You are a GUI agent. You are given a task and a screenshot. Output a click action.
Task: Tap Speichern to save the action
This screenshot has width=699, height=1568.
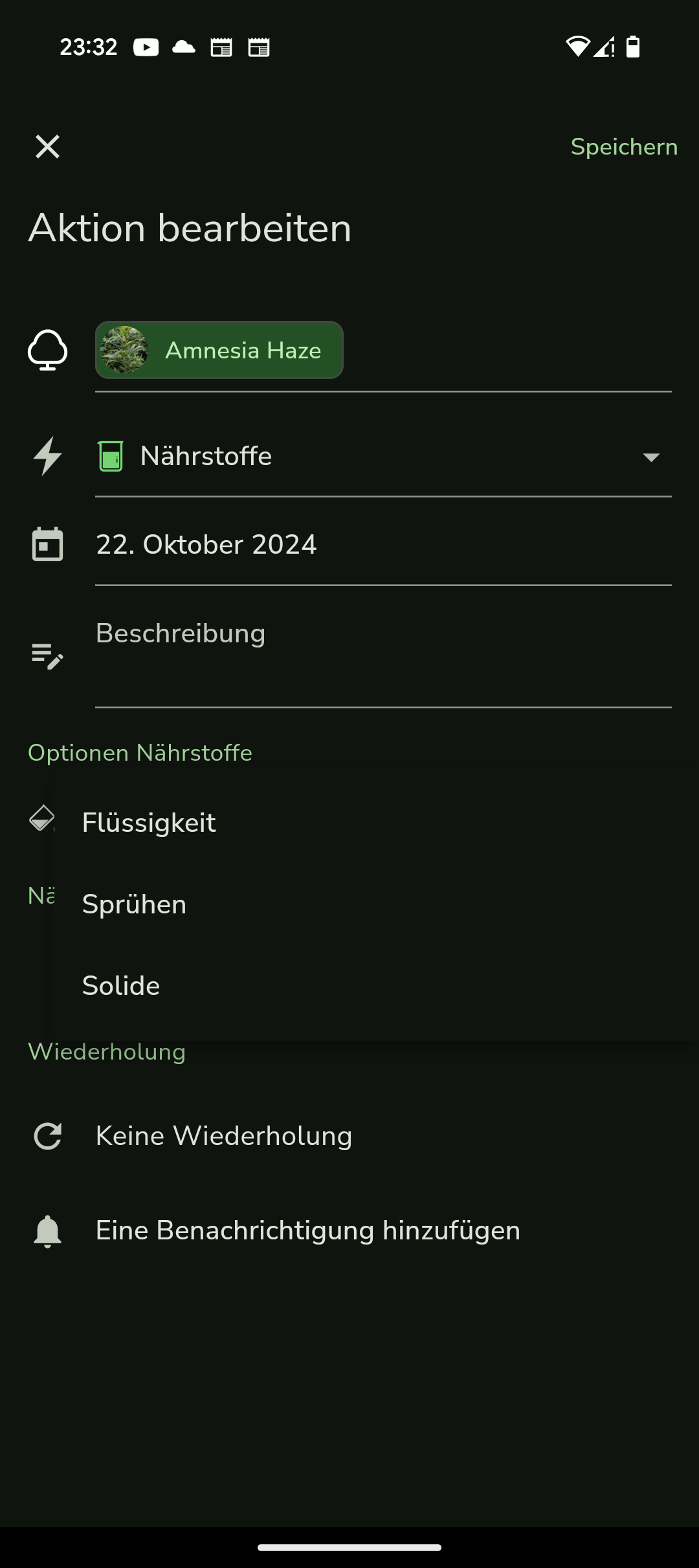coord(624,147)
